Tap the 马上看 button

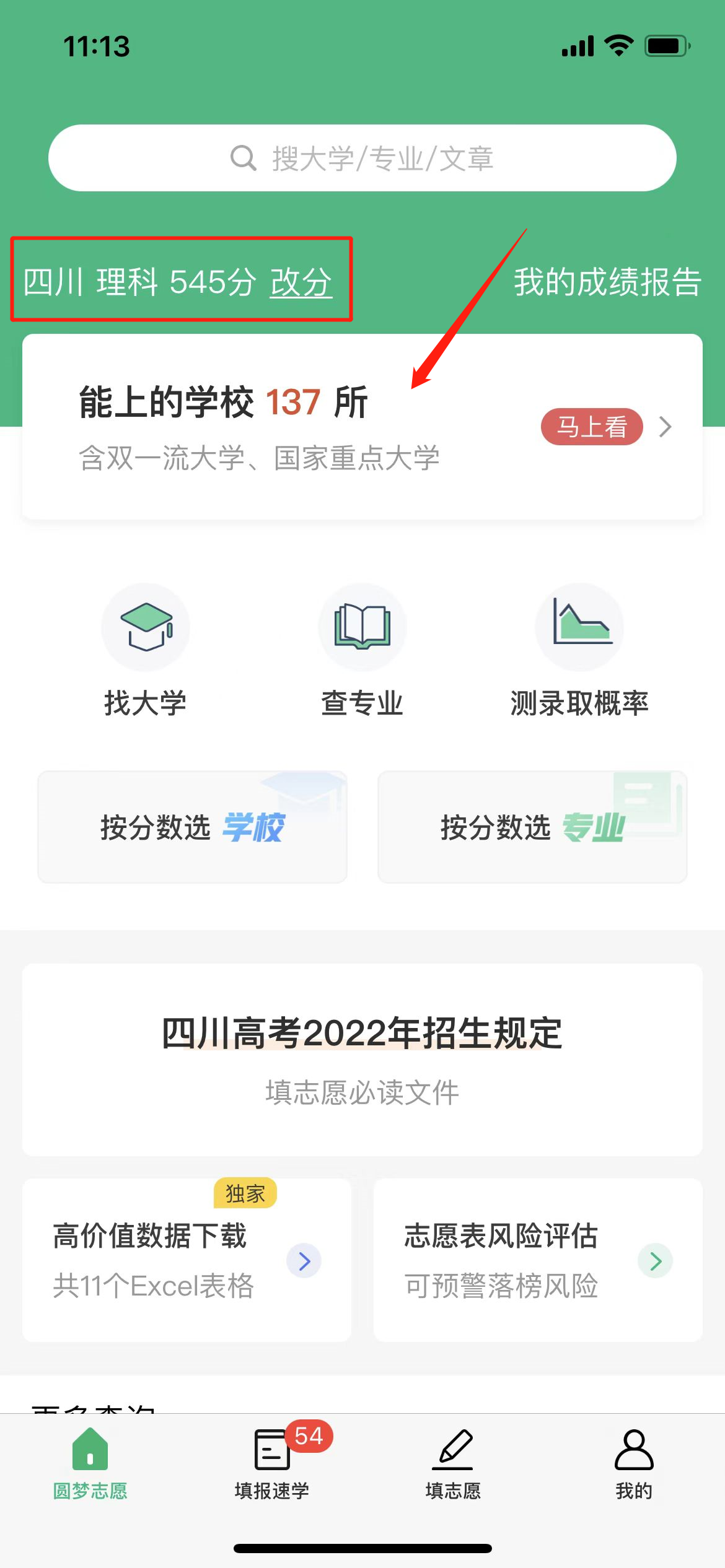592,427
